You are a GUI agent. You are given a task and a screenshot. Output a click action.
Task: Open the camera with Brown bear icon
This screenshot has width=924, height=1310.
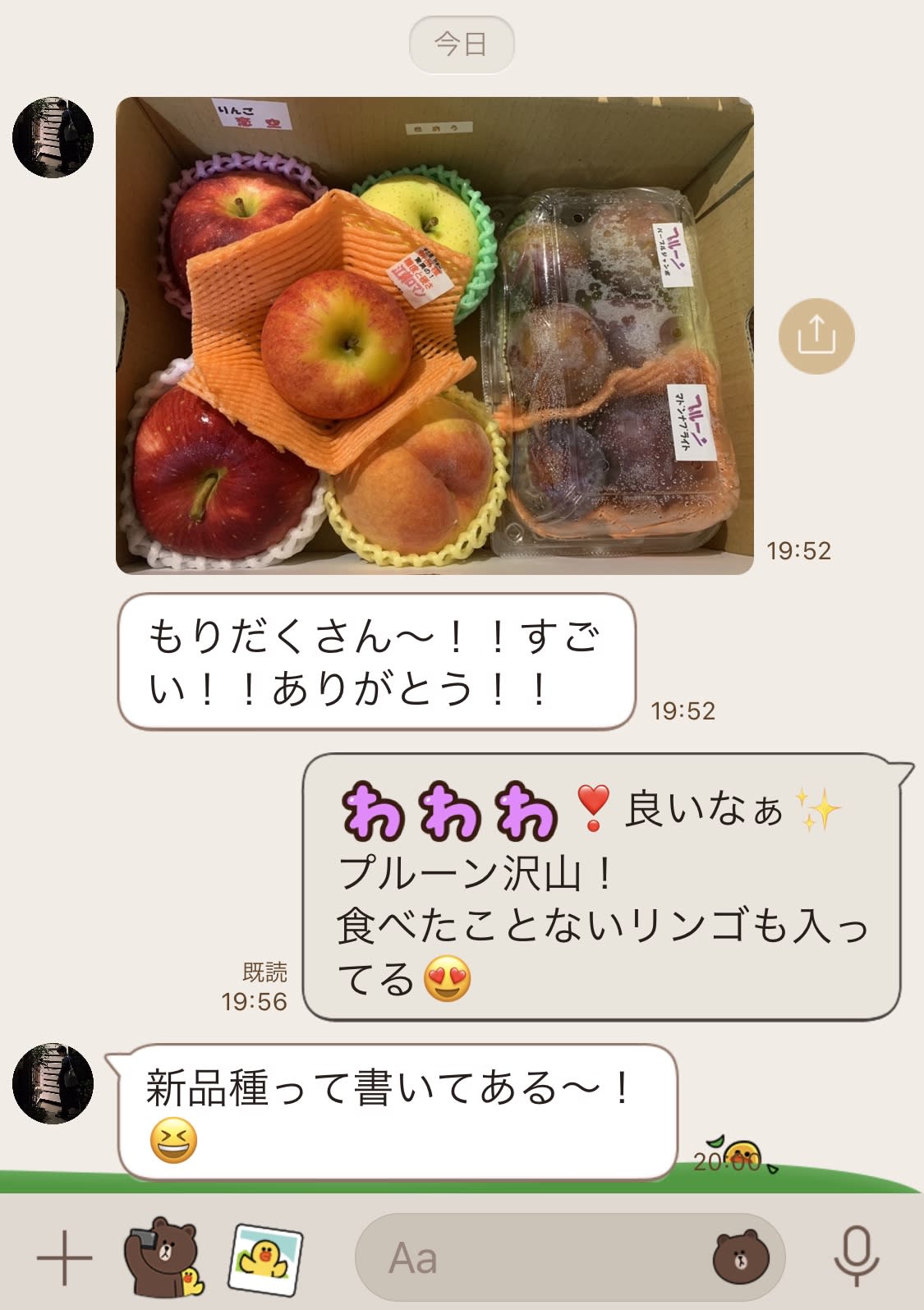tap(162, 1256)
